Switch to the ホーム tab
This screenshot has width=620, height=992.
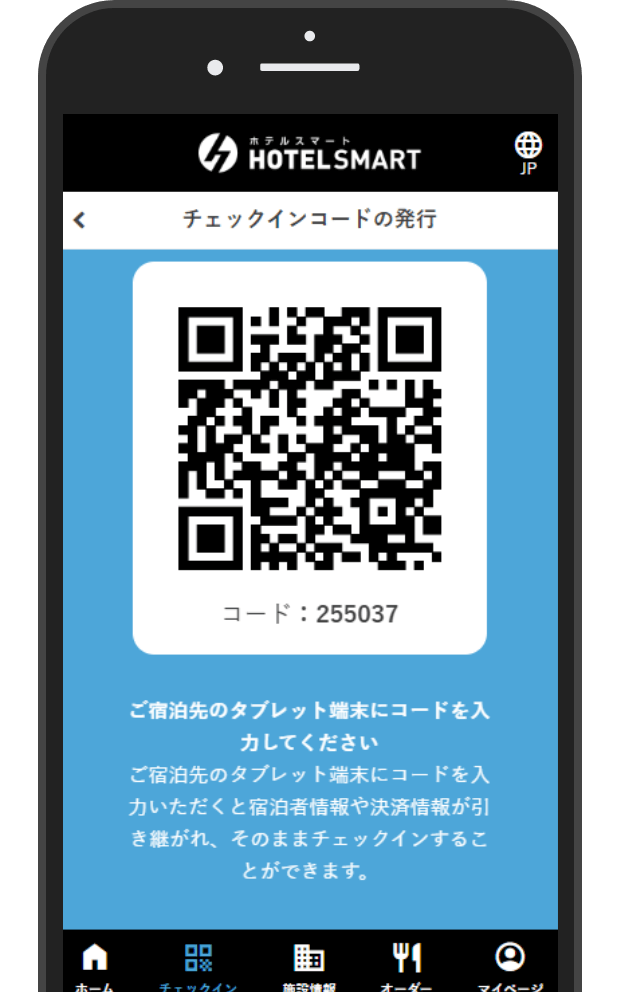tap(94, 964)
